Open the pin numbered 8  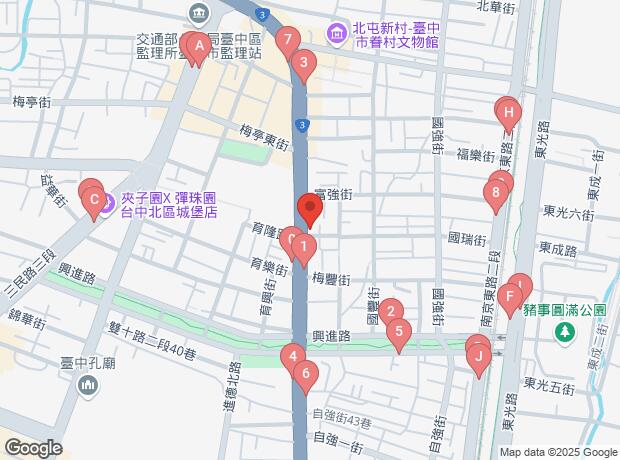tap(495, 192)
